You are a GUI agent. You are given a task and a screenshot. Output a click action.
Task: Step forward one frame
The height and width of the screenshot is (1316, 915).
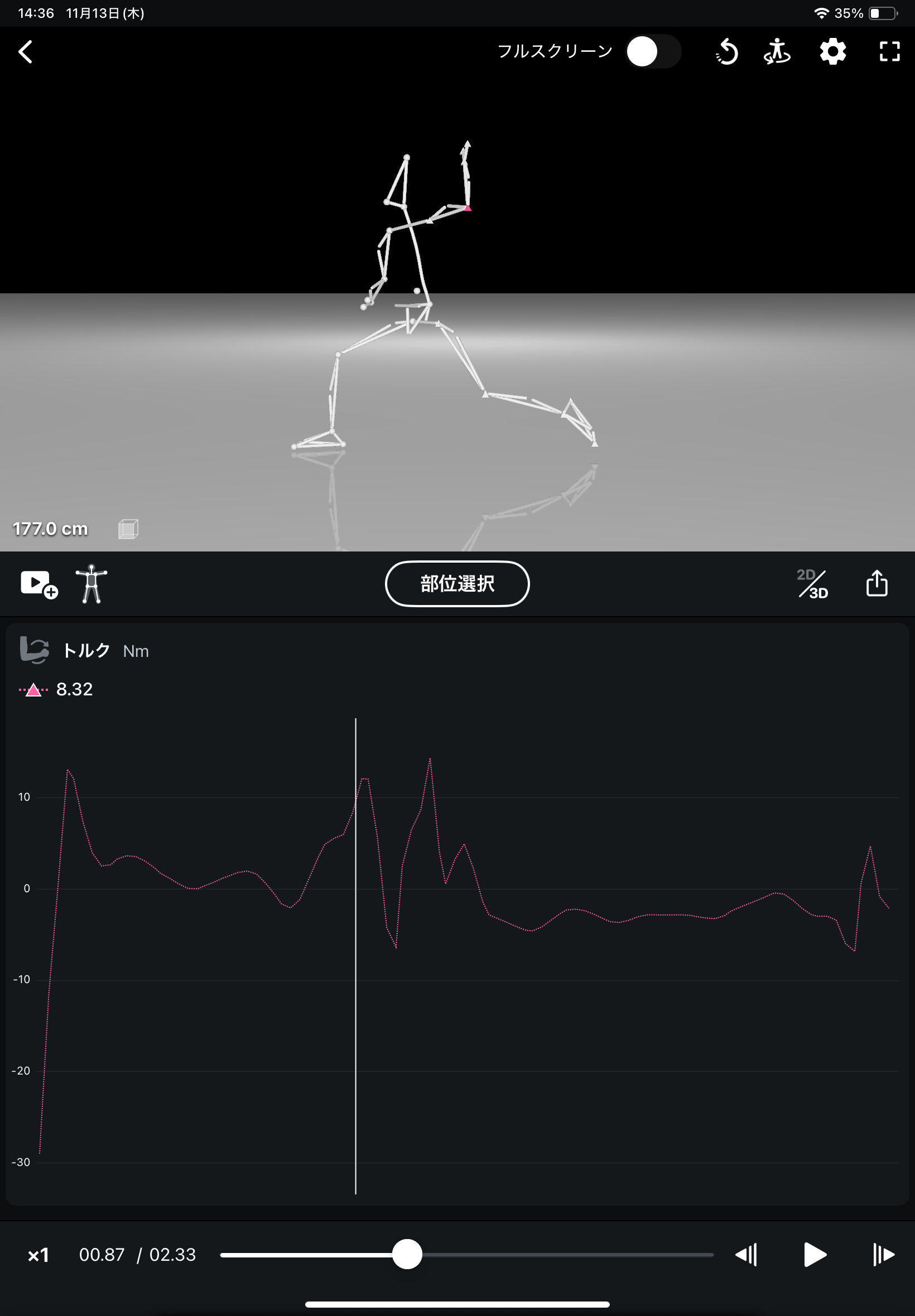coord(883,1255)
